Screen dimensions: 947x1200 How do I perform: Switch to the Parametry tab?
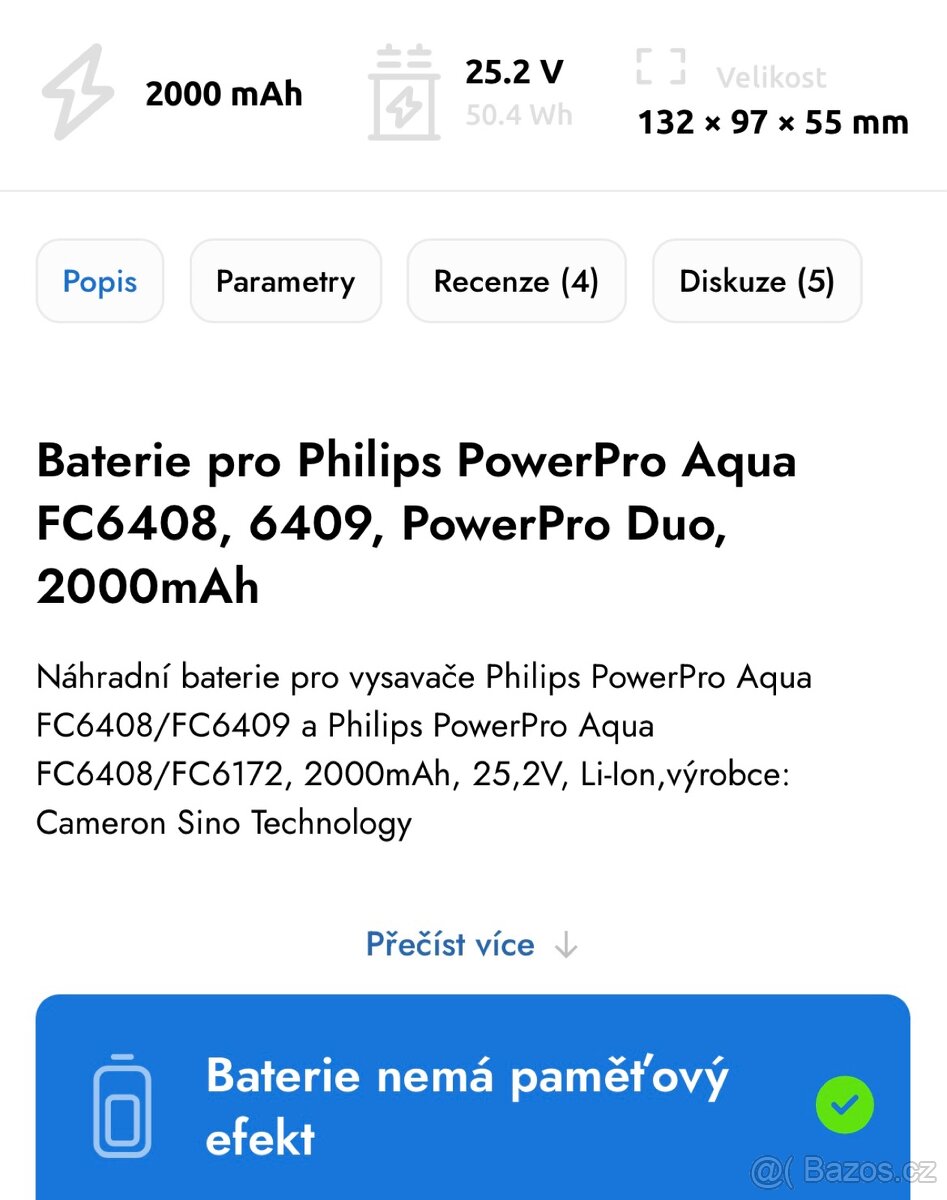[285, 281]
